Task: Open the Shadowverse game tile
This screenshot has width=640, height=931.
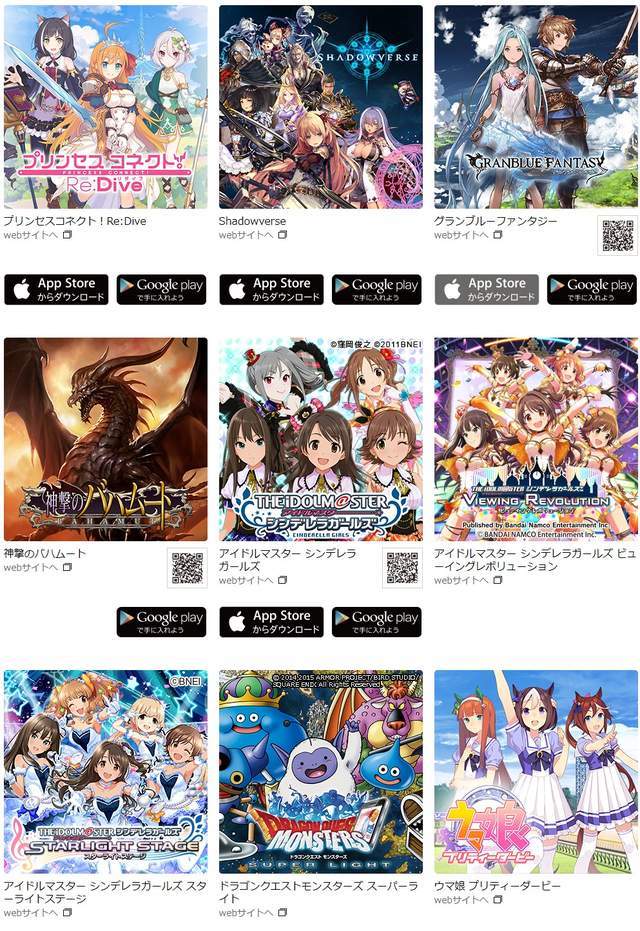Action: [x=321, y=107]
